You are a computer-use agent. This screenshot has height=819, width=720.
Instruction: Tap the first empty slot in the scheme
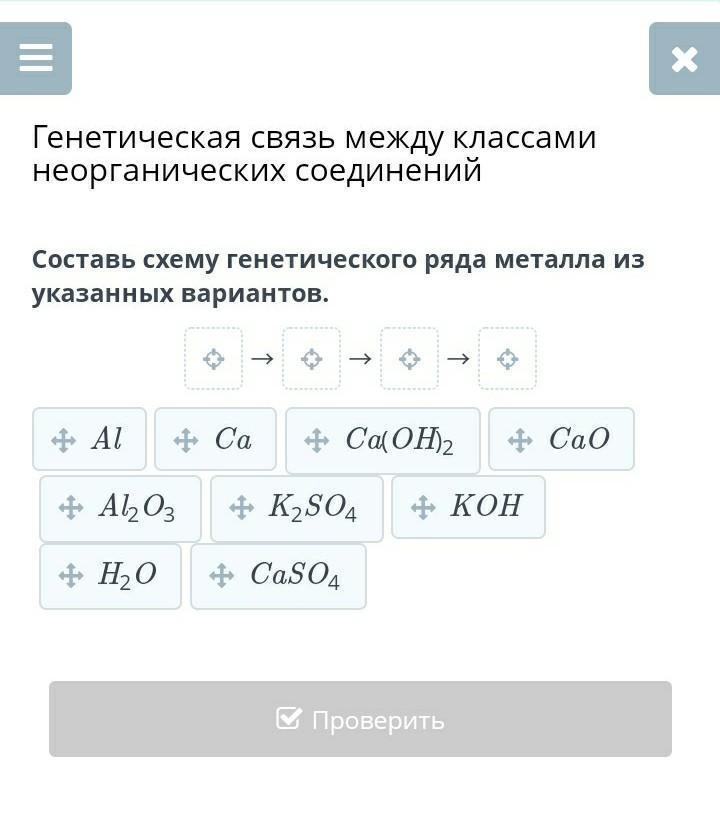213,358
